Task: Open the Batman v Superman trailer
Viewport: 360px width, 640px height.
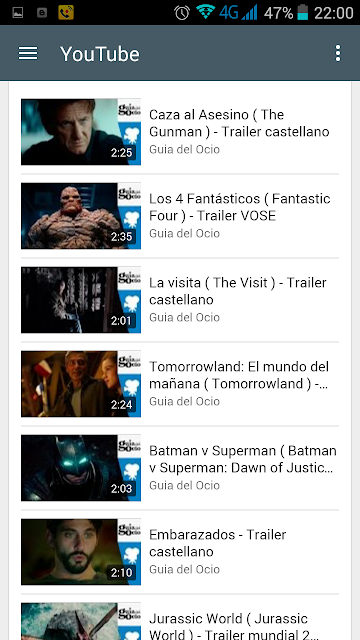Action: click(x=180, y=468)
